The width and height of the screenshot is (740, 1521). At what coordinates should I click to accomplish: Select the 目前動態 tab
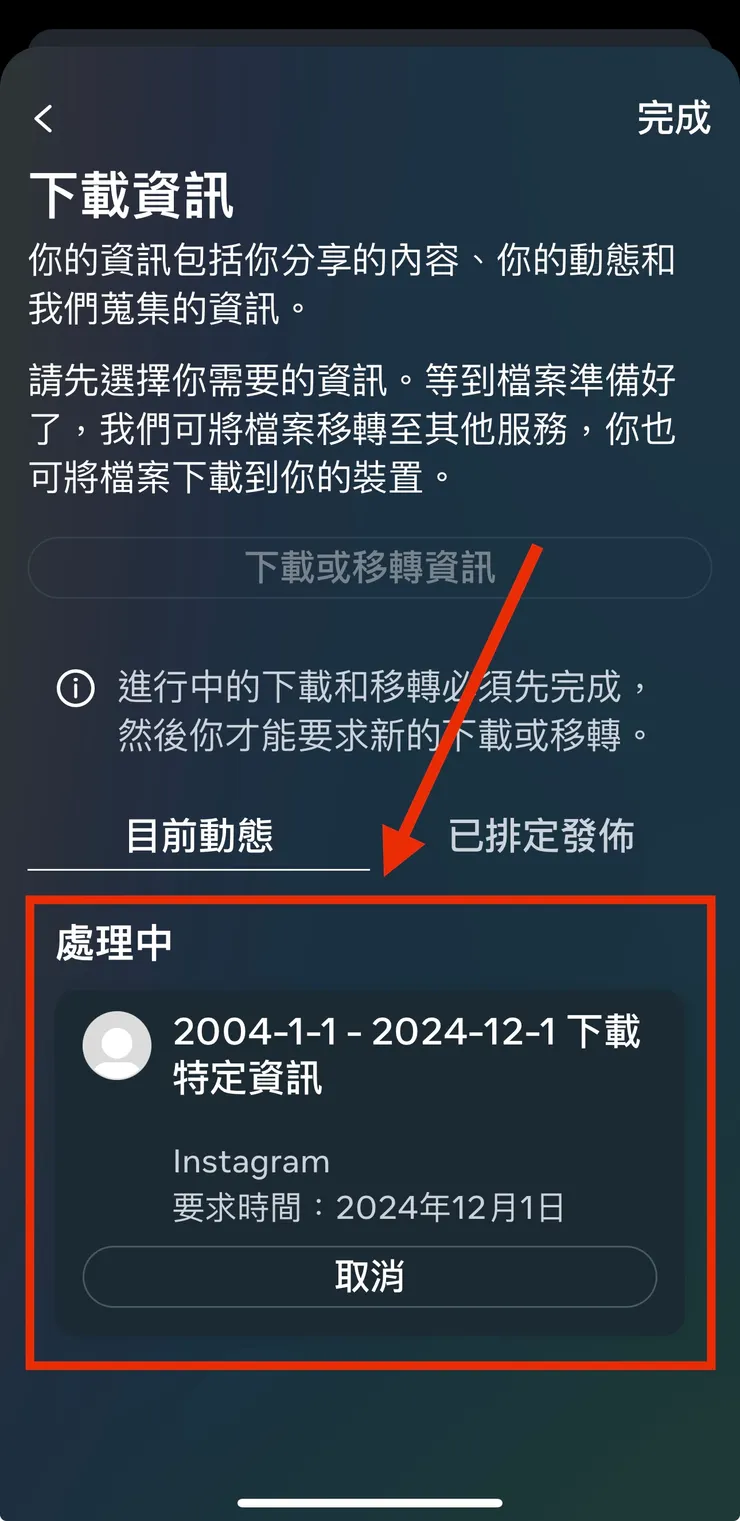pyautogui.click(x=196, y=837)
